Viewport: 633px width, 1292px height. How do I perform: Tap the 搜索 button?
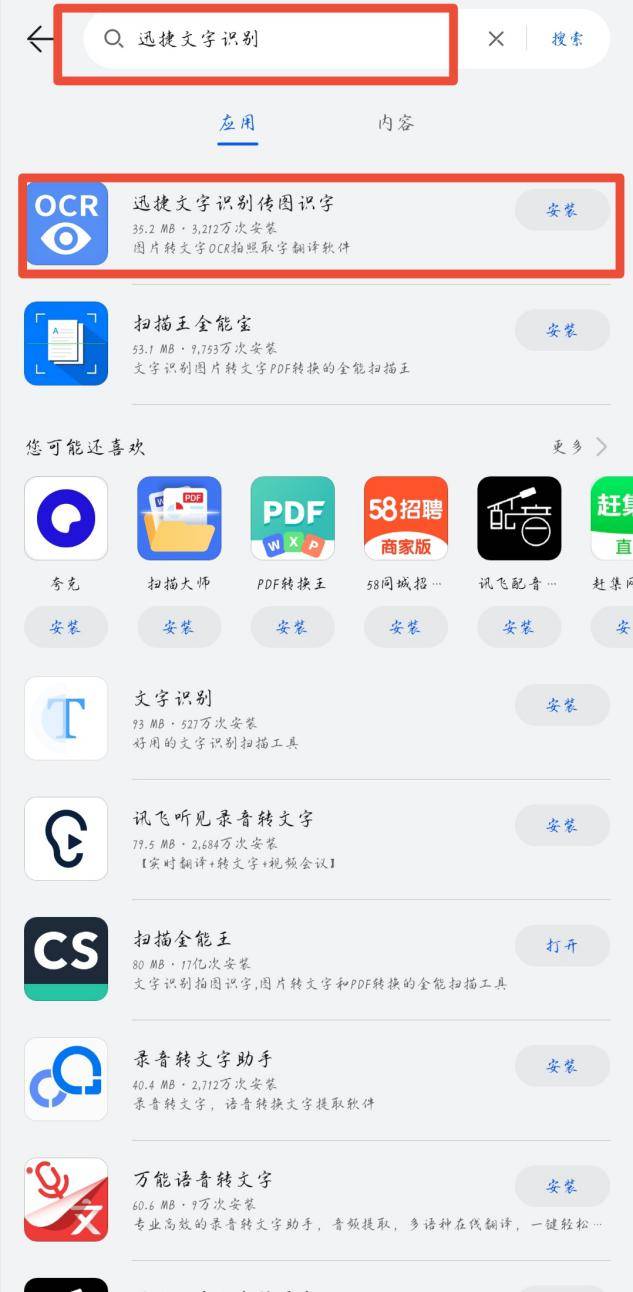[567, 39]
